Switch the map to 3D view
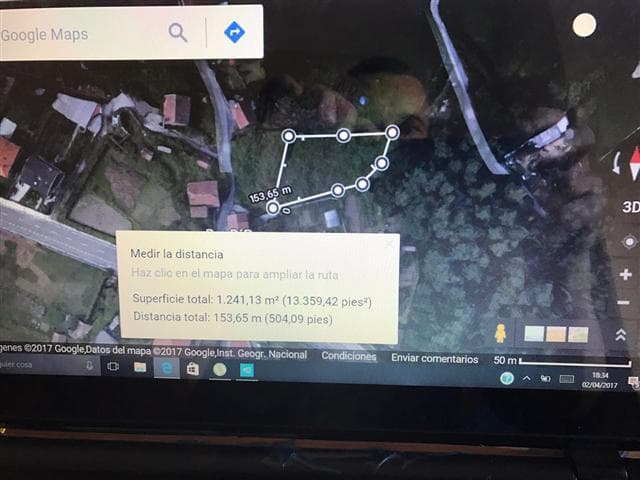 point(630,208)
